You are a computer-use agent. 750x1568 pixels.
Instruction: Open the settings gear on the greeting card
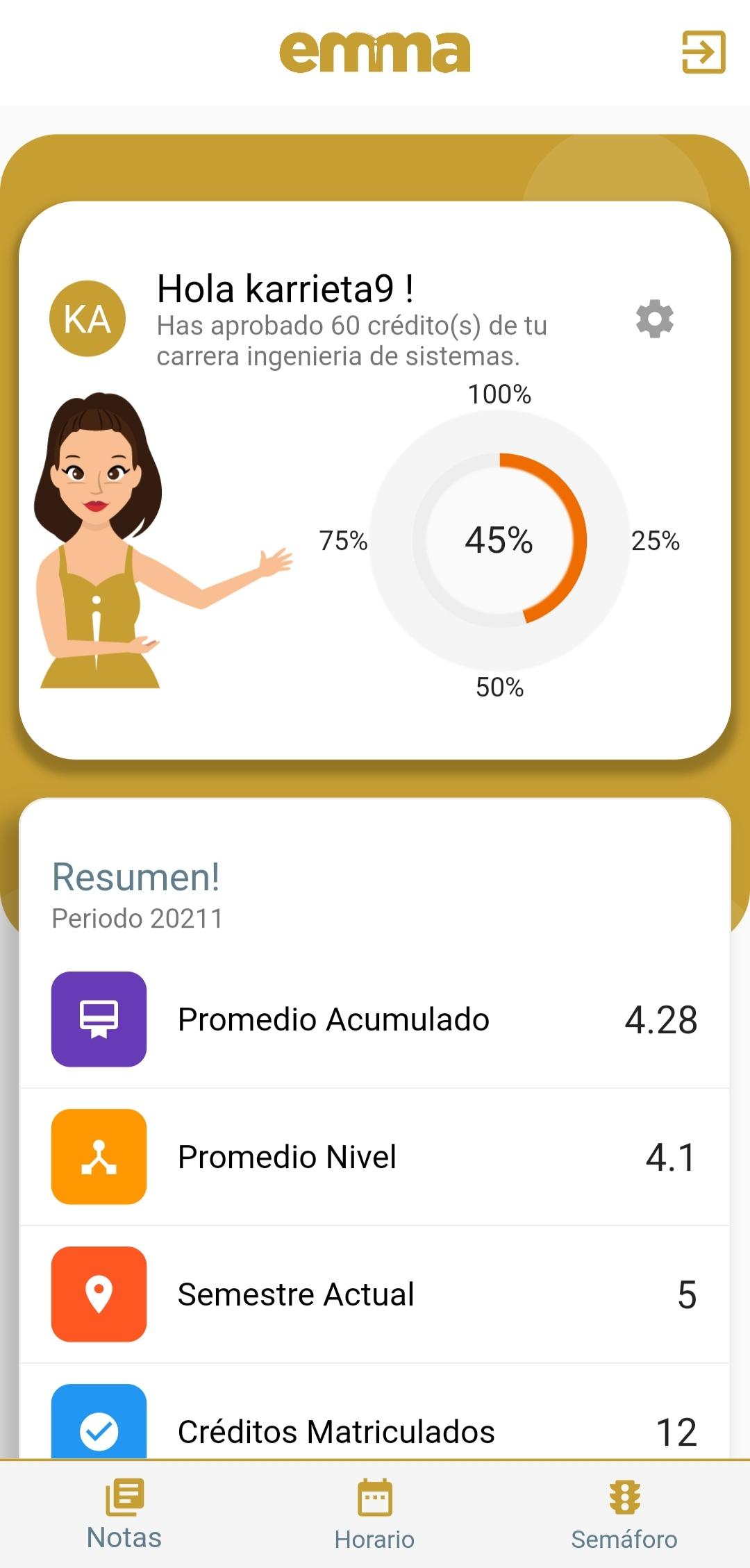653,319
